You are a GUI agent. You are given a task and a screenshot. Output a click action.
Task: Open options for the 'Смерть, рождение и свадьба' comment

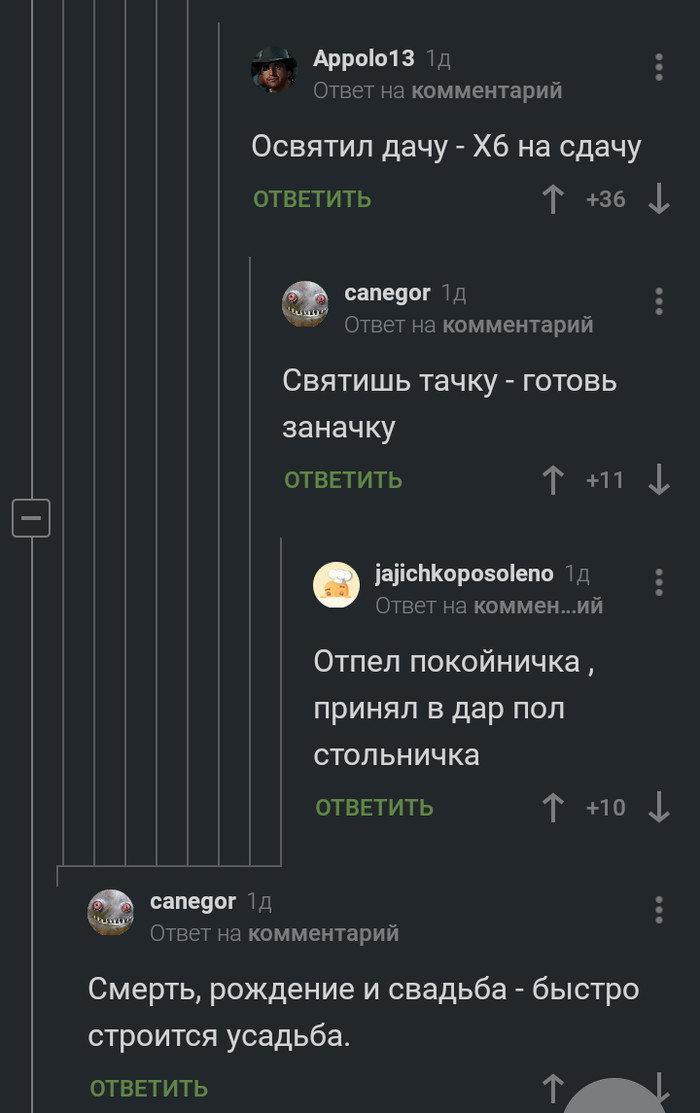659,910
